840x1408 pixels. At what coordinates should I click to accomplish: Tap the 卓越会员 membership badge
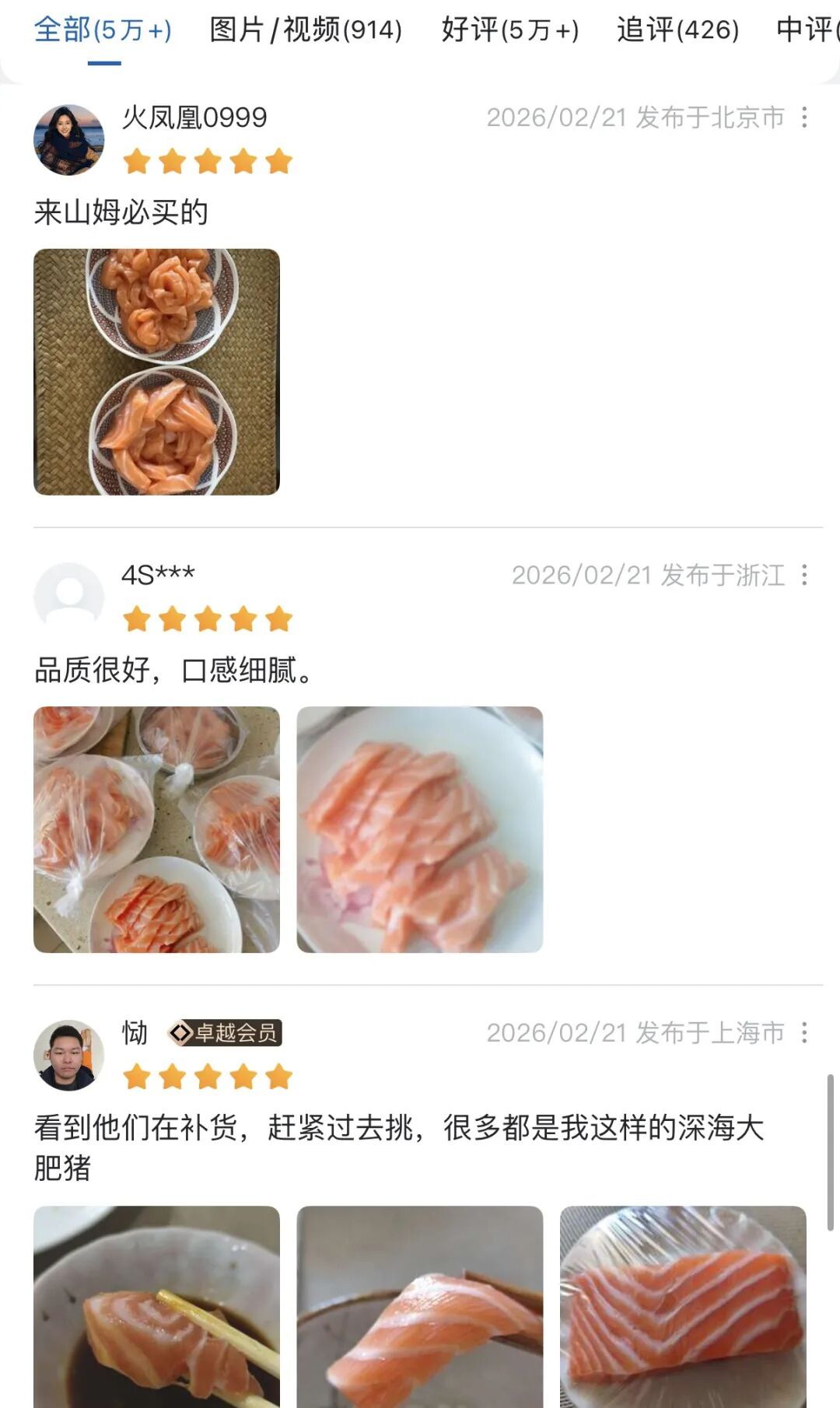(x=225, y=1033)
